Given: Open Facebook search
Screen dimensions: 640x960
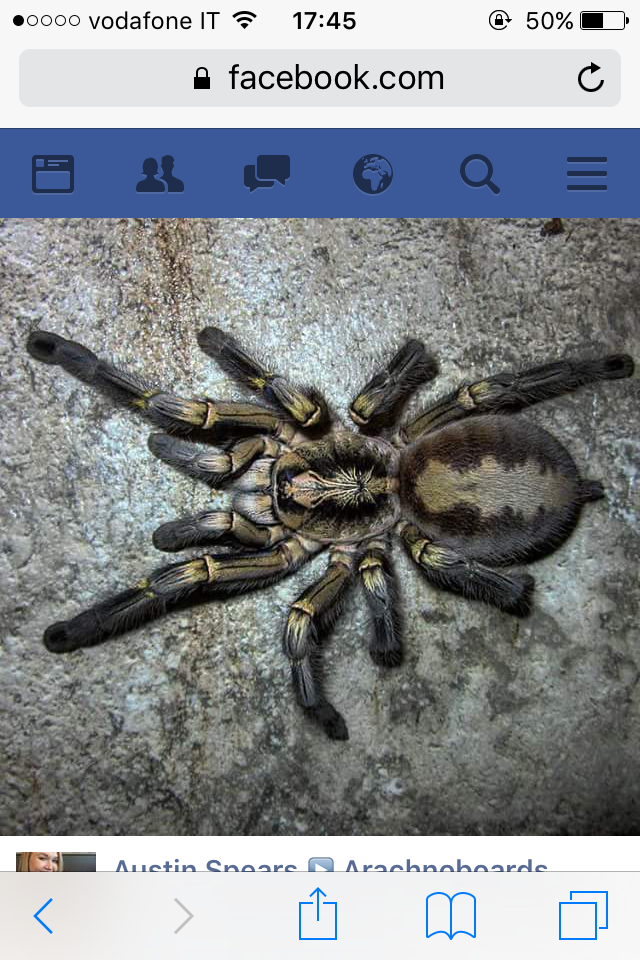Looking at the screenshot, I should click(x=480, y=174).
